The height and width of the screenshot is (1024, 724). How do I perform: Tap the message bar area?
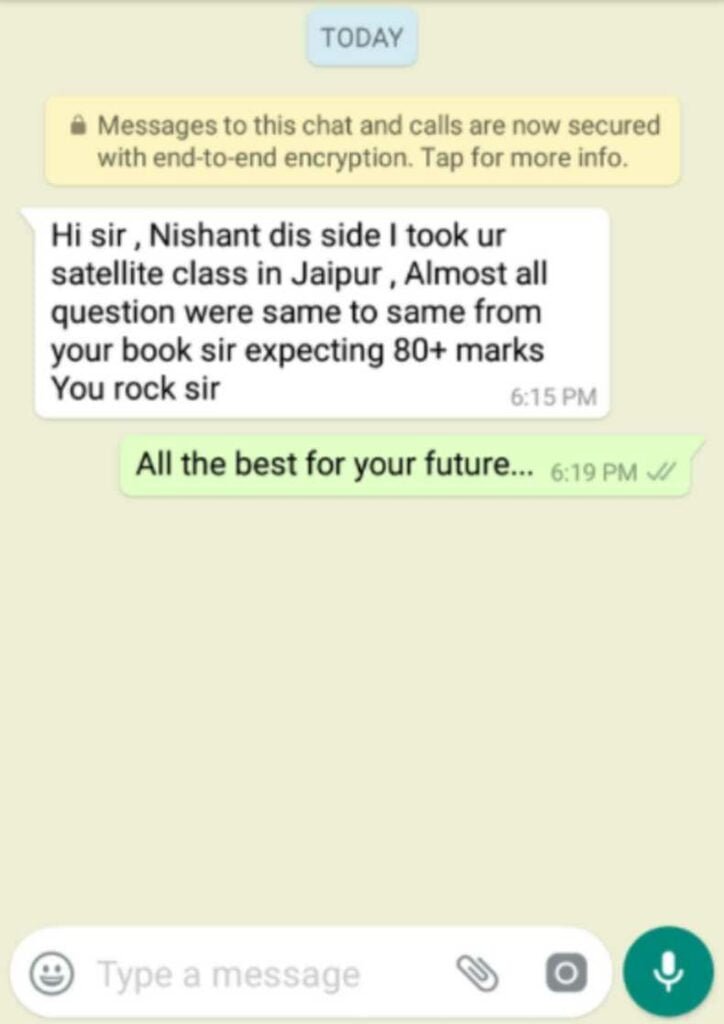[300, 970]
